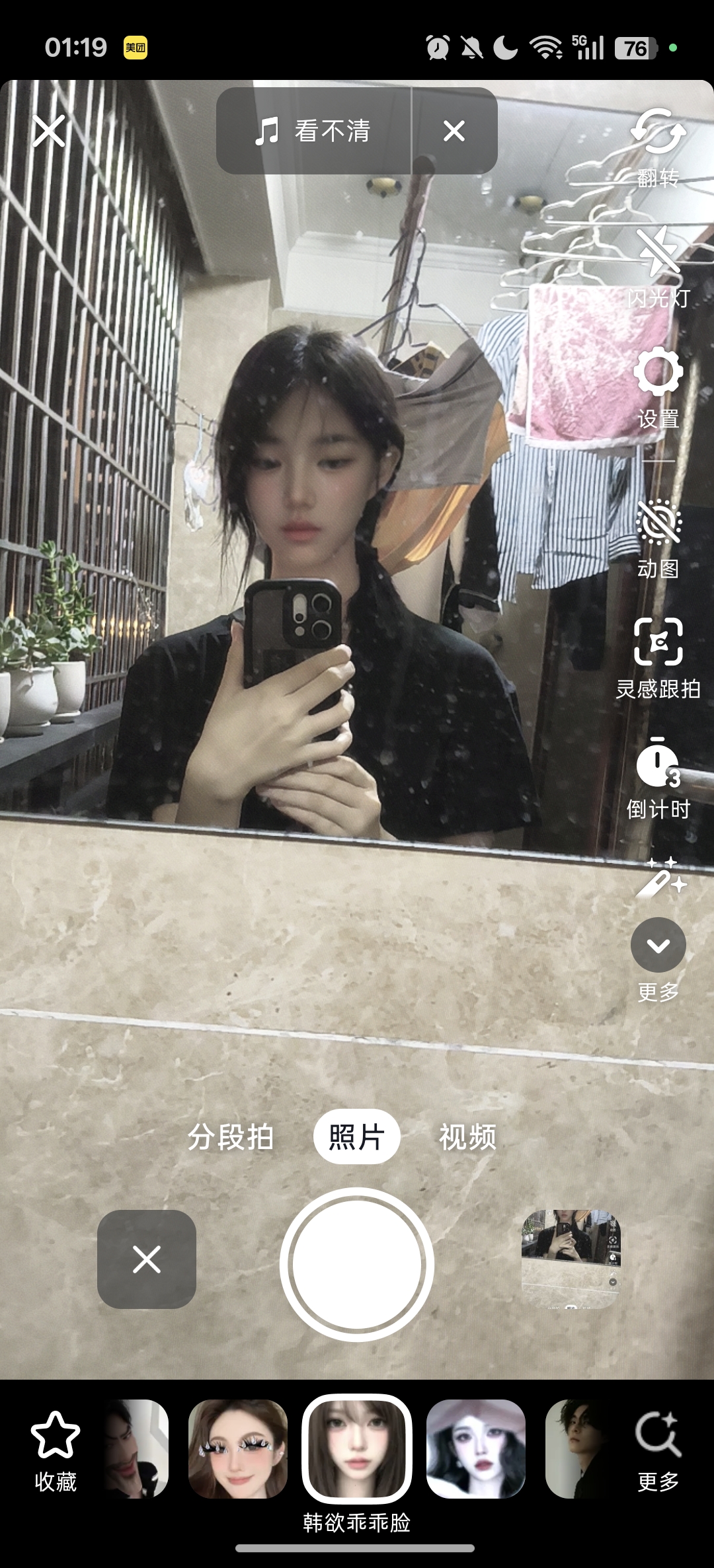Image resolution: width=714 pixels, height=1568 pixels.
Task: Set the 倒计时 countdown timer
Action: click(x=658, y=778)
